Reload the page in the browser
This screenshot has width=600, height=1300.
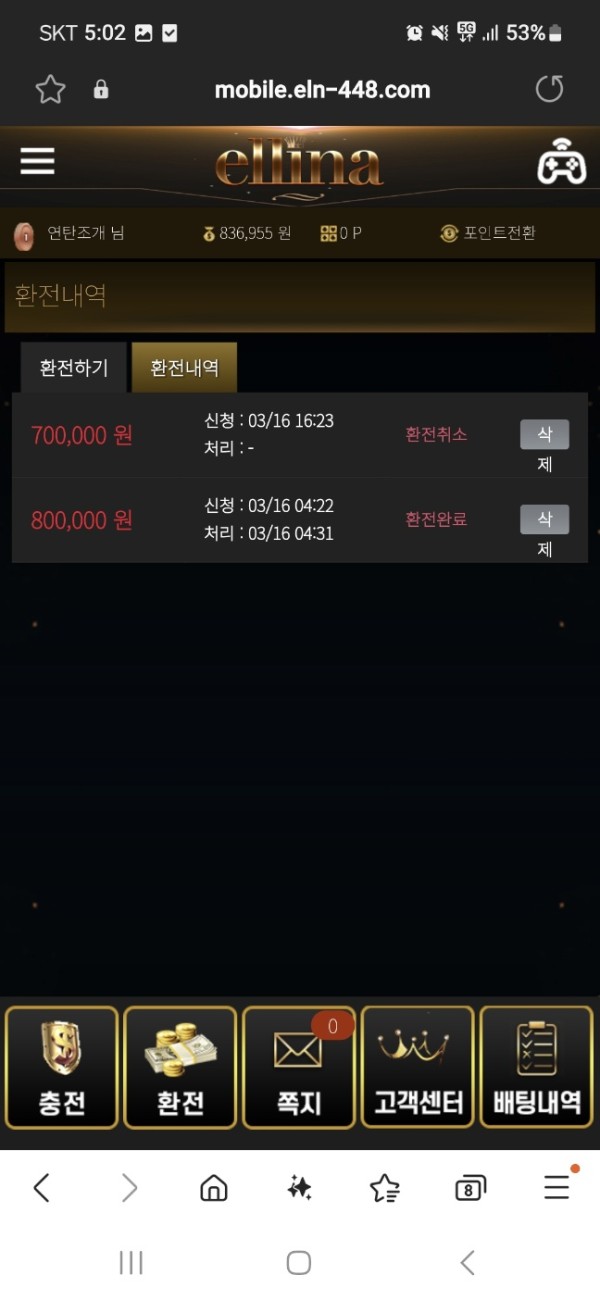coord(549,89)
